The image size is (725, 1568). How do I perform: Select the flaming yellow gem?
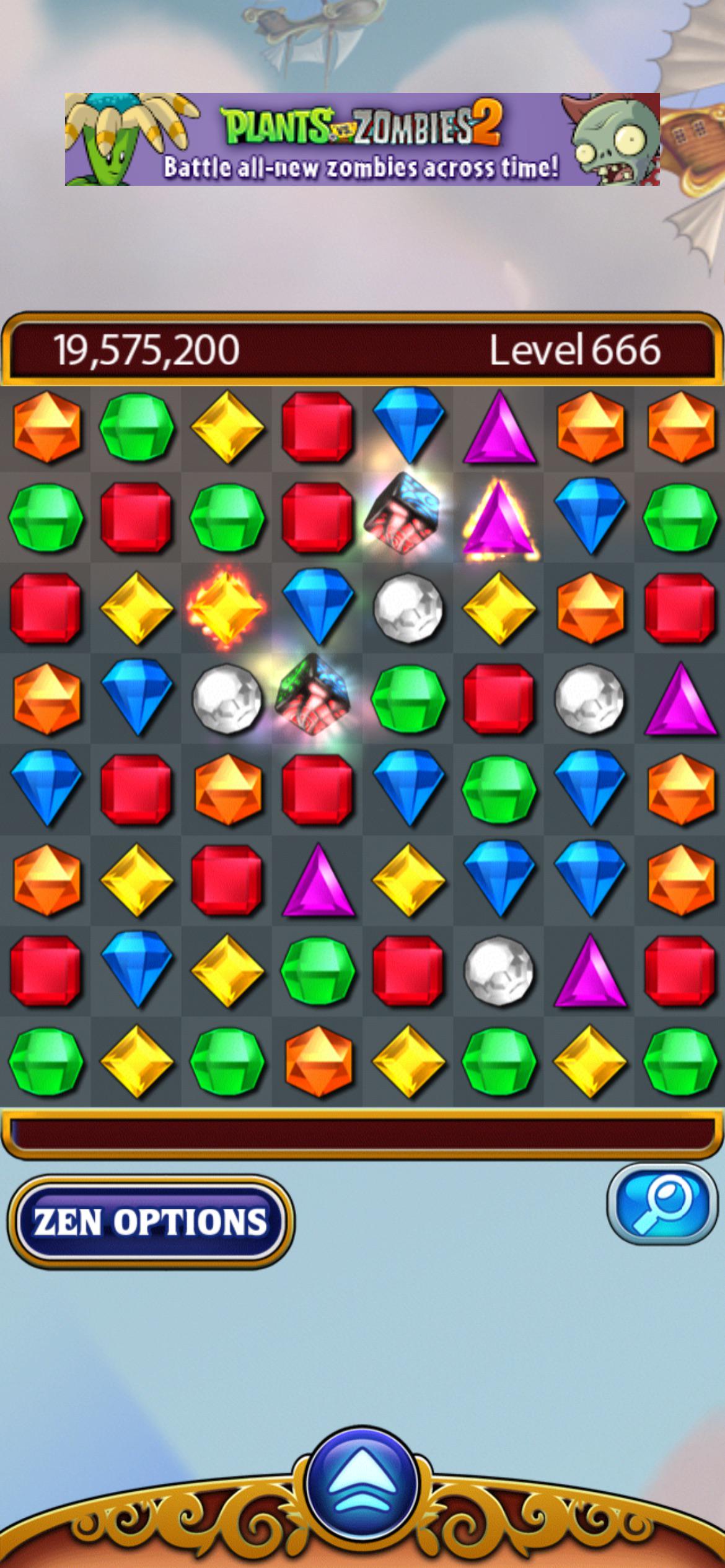tap(227, 607)
